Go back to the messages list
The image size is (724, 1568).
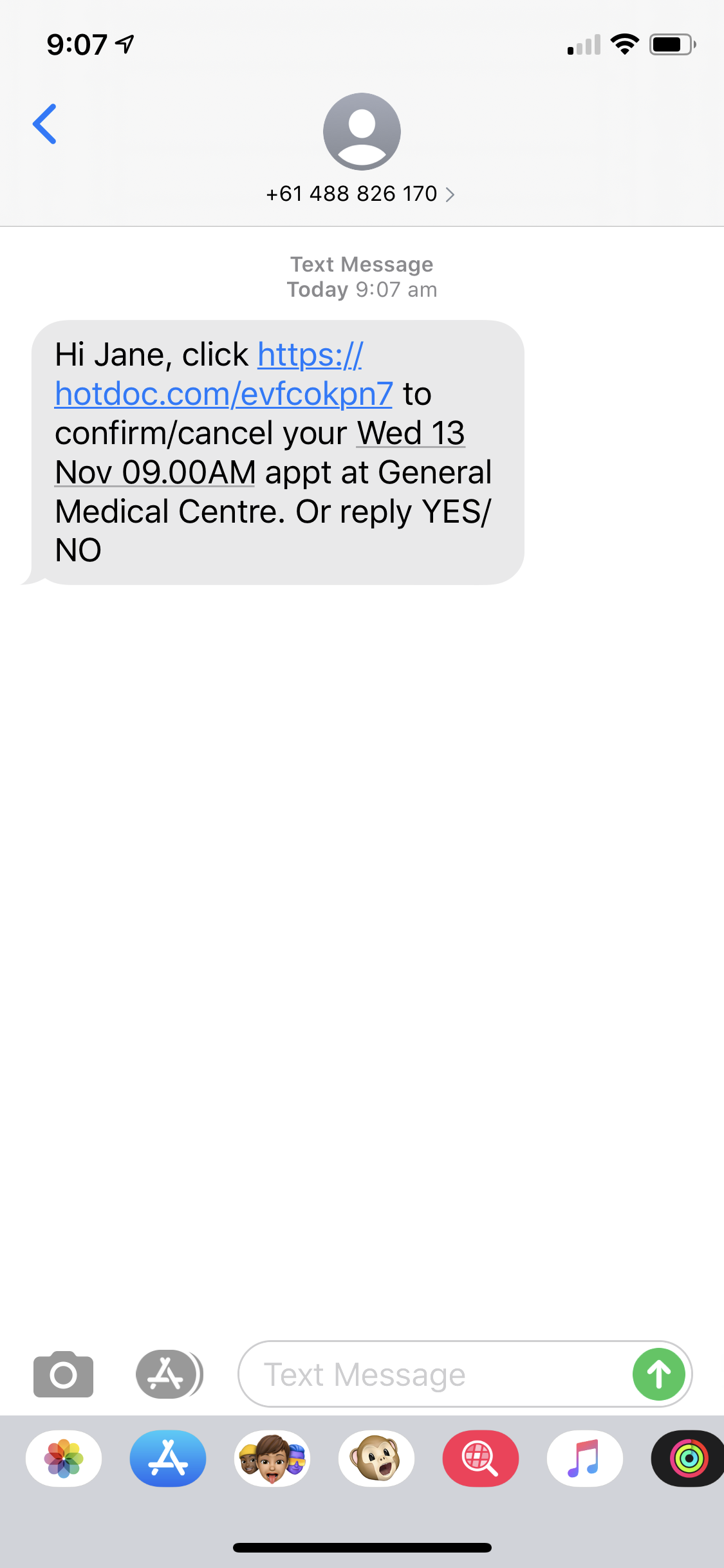pyautogui.click(x=45, y=124)
